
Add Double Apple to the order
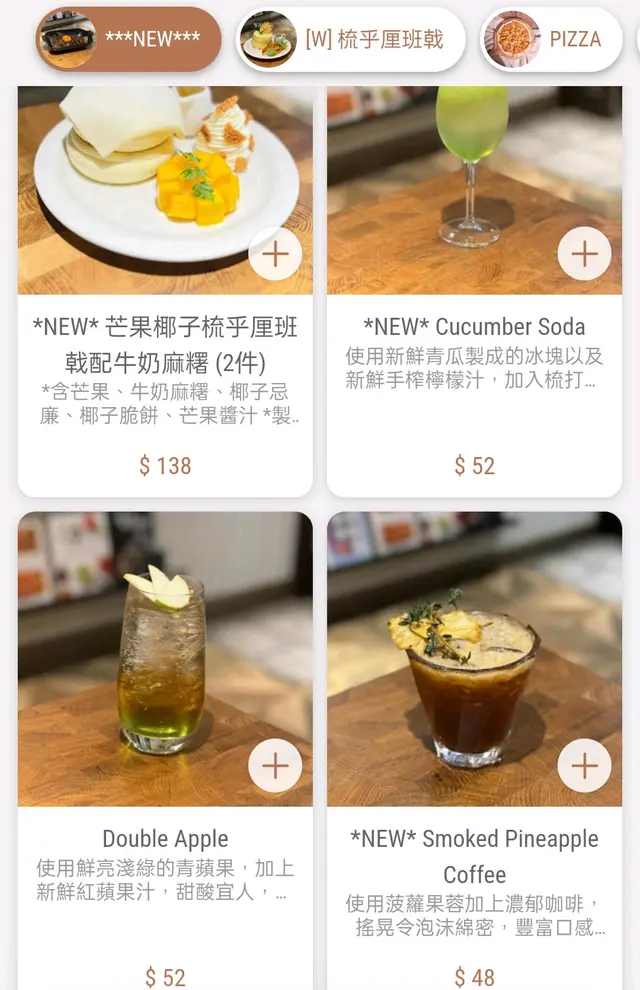click(275, 766)
